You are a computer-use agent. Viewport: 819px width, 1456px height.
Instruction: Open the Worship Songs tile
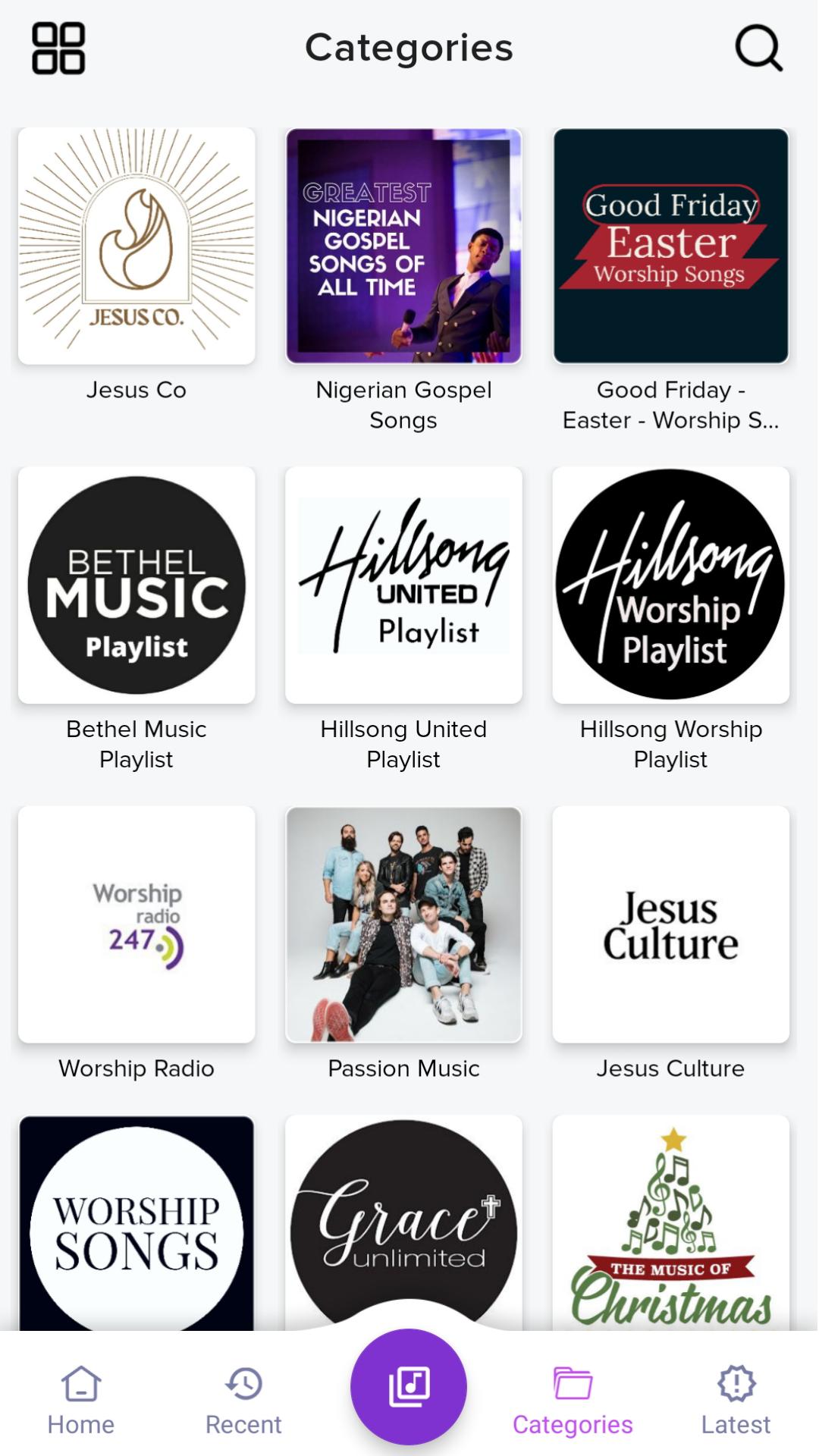click(136, 1222)
